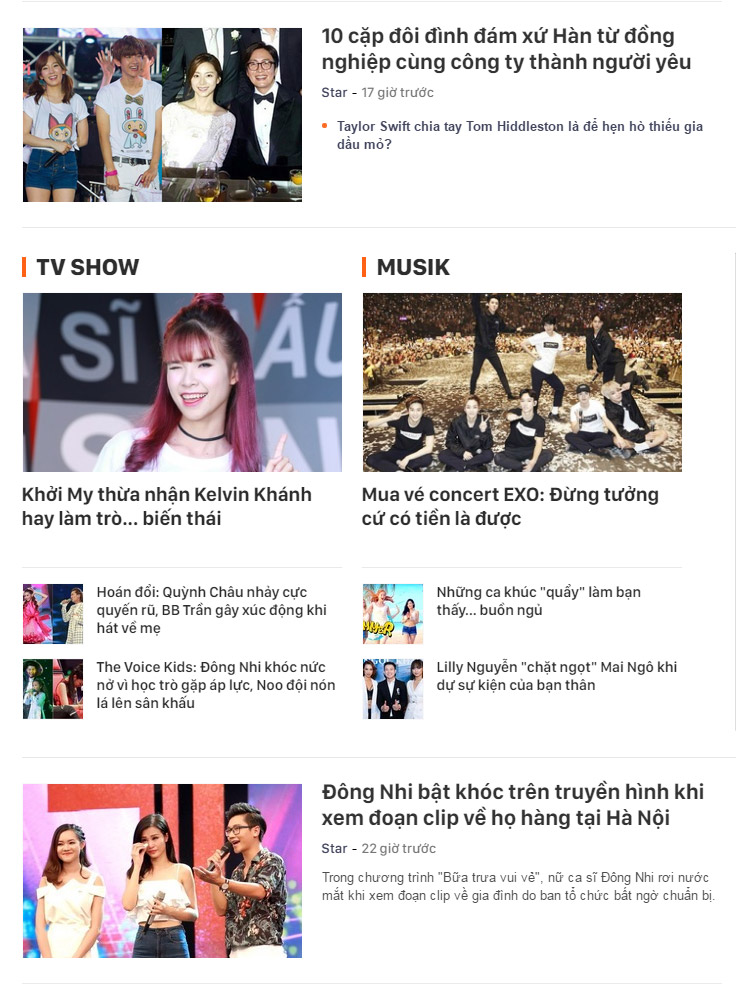736x990 pixels.
Task: Open the Khởi My and Kelvin Khánh article
Action: [167, 506]
